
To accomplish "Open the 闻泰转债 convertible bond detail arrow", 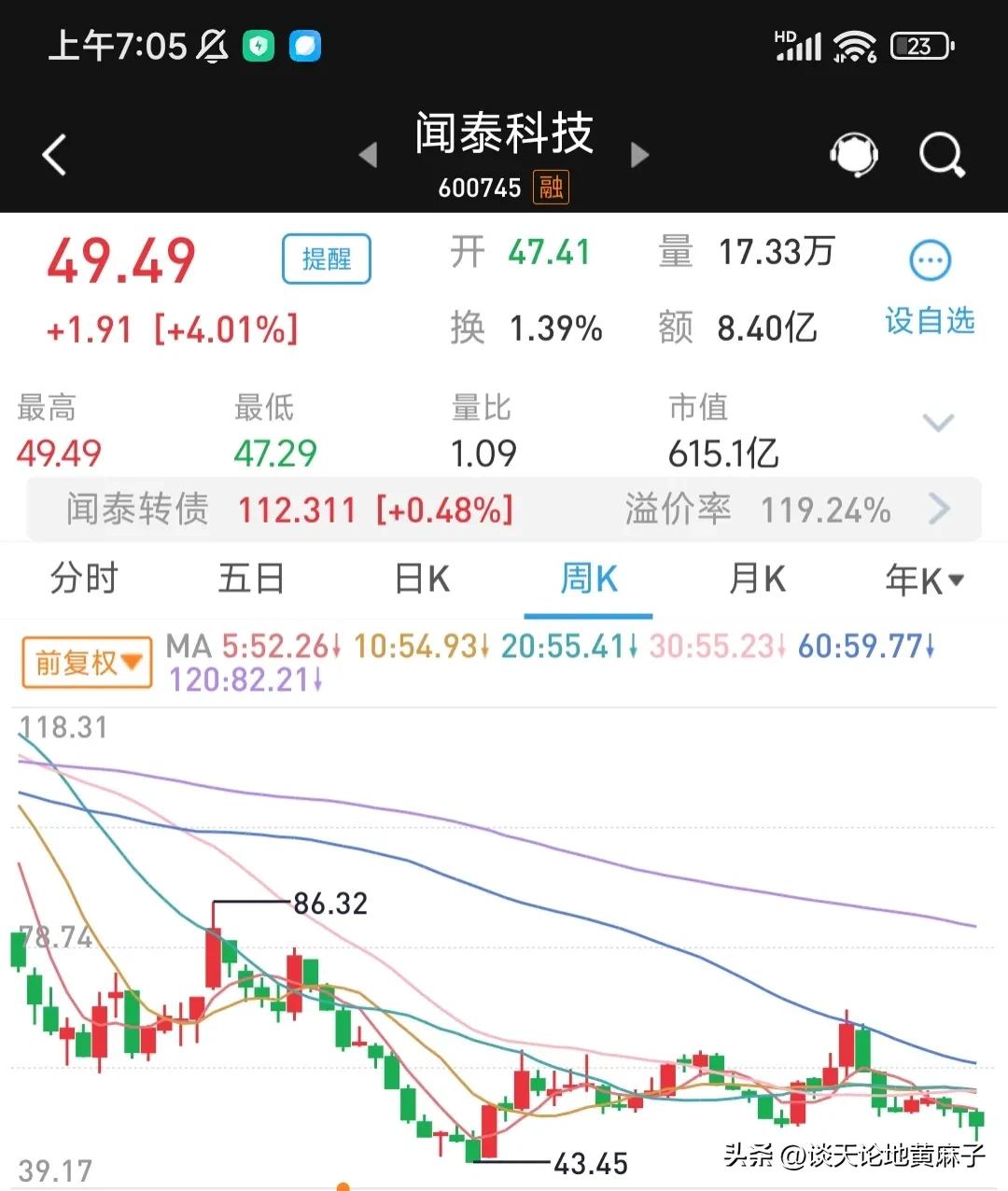I will coord(942,509).
